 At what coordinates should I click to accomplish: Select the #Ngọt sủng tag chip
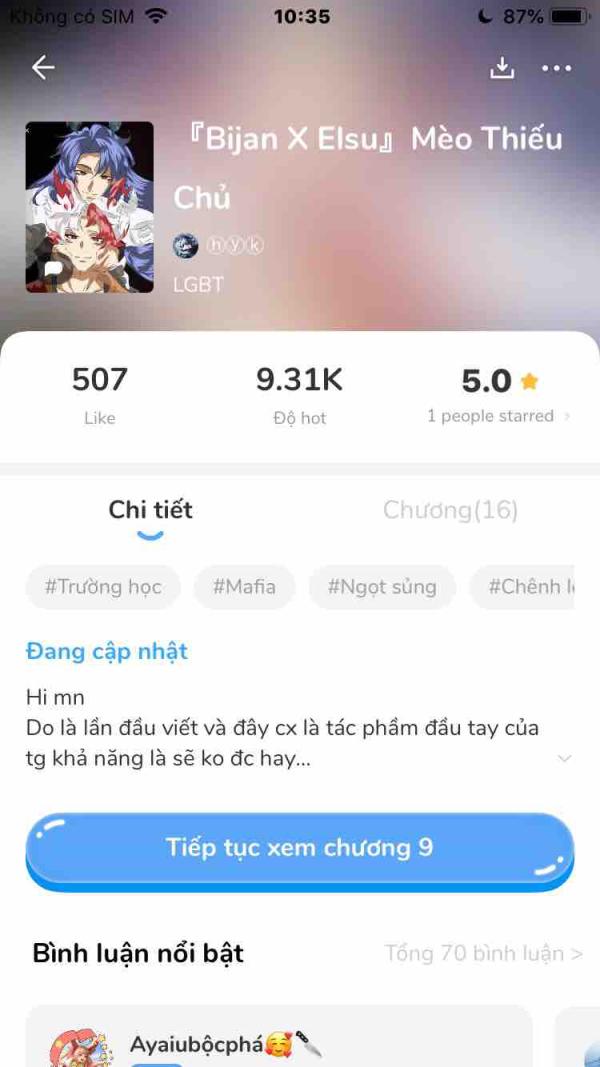(382, 586)
